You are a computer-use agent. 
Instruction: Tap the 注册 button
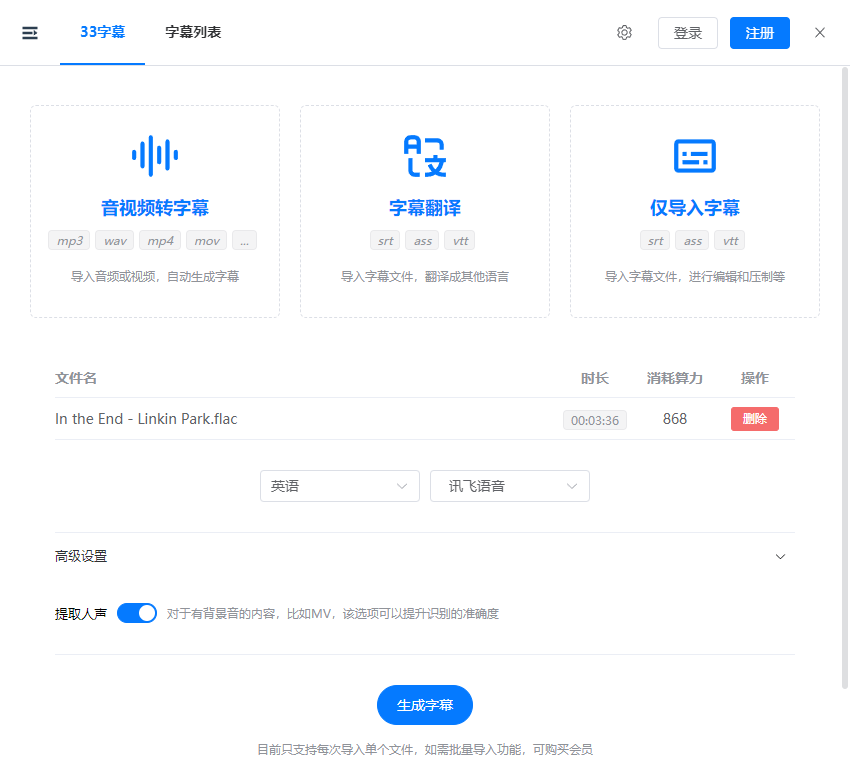click(x=759, y=33)
